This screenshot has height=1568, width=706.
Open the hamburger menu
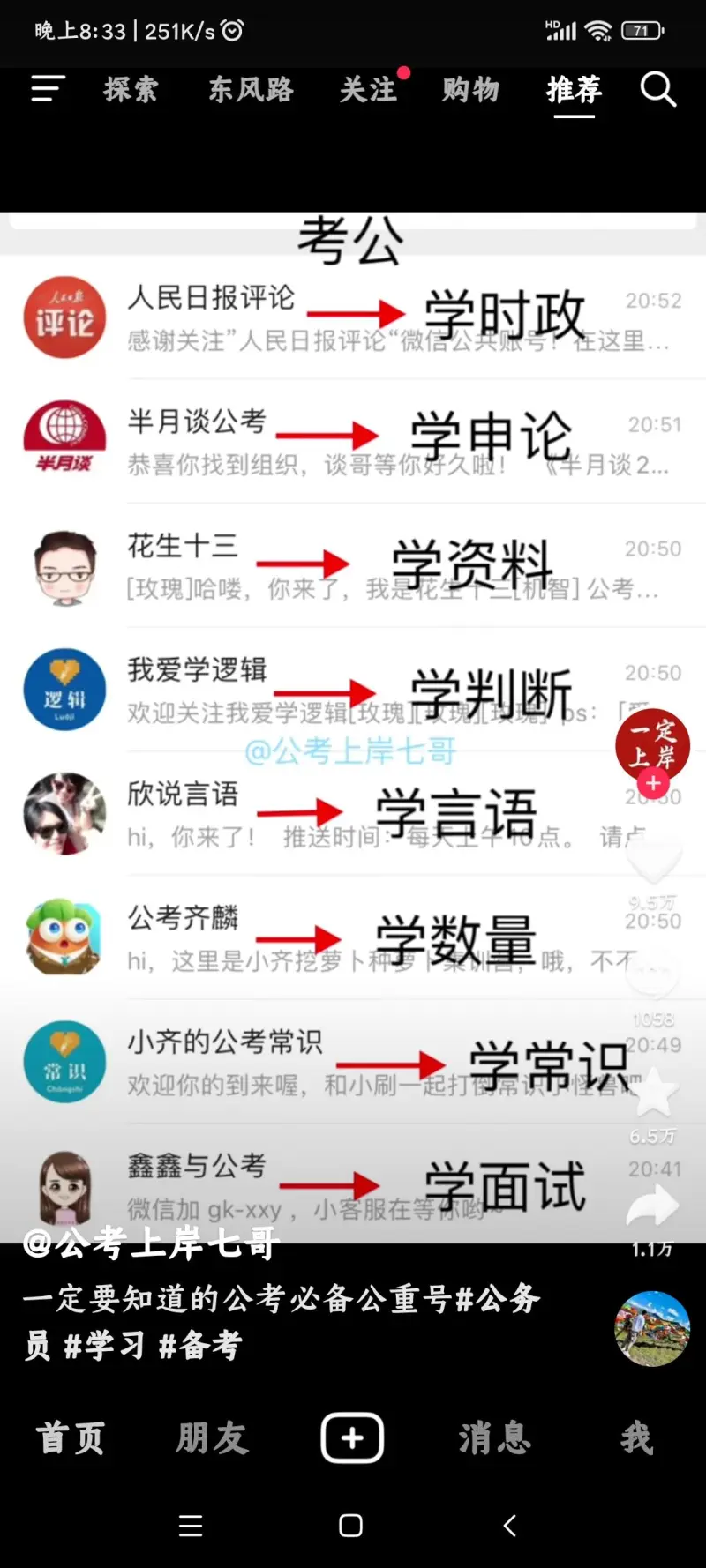48,89
